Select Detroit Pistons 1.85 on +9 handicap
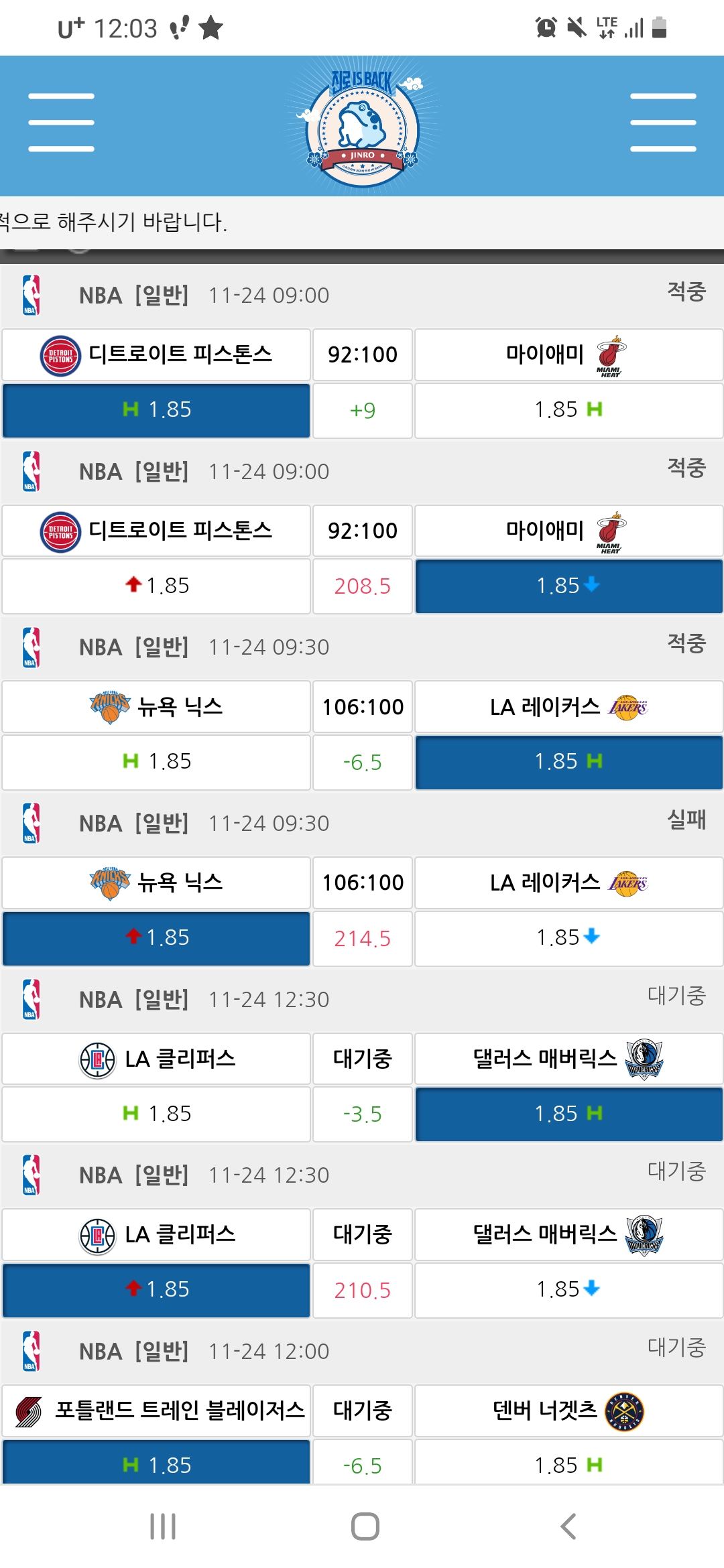The width and height of the screenshot is (724, 1568). tap(156, 409)
